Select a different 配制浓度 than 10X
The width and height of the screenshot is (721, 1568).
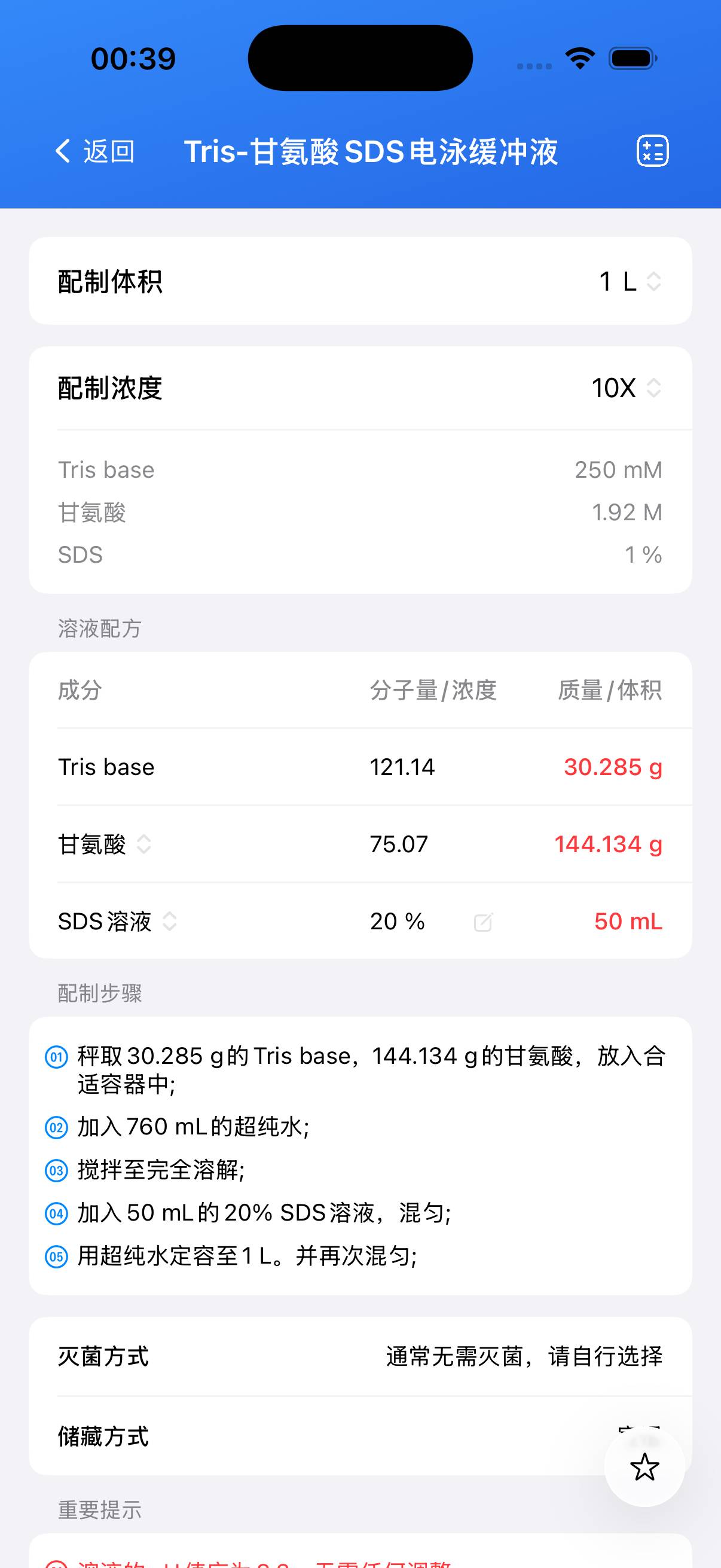pyautogui.click(x=627, y=388)
